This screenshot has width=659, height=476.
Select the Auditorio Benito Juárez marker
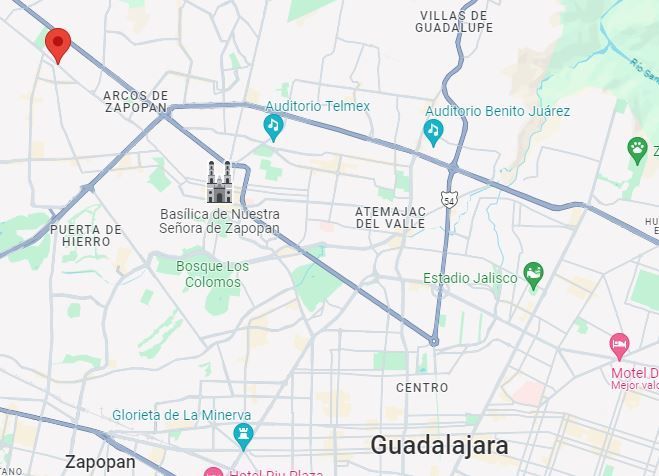point(433,130)
